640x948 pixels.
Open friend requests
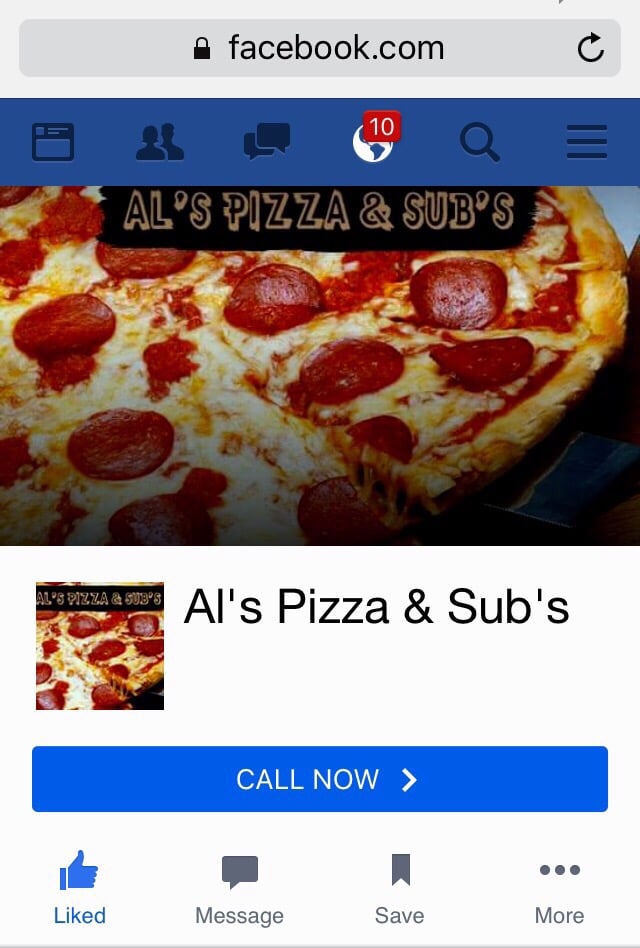(160, 142)
